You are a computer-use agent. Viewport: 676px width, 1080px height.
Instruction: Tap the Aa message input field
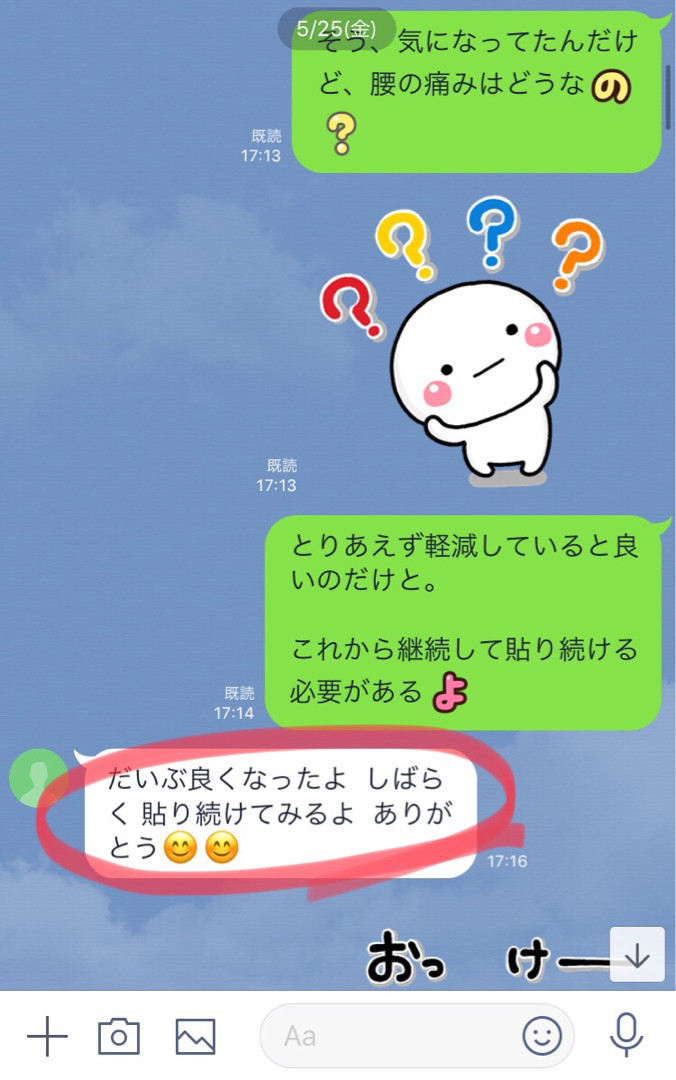click(390, 1036)
